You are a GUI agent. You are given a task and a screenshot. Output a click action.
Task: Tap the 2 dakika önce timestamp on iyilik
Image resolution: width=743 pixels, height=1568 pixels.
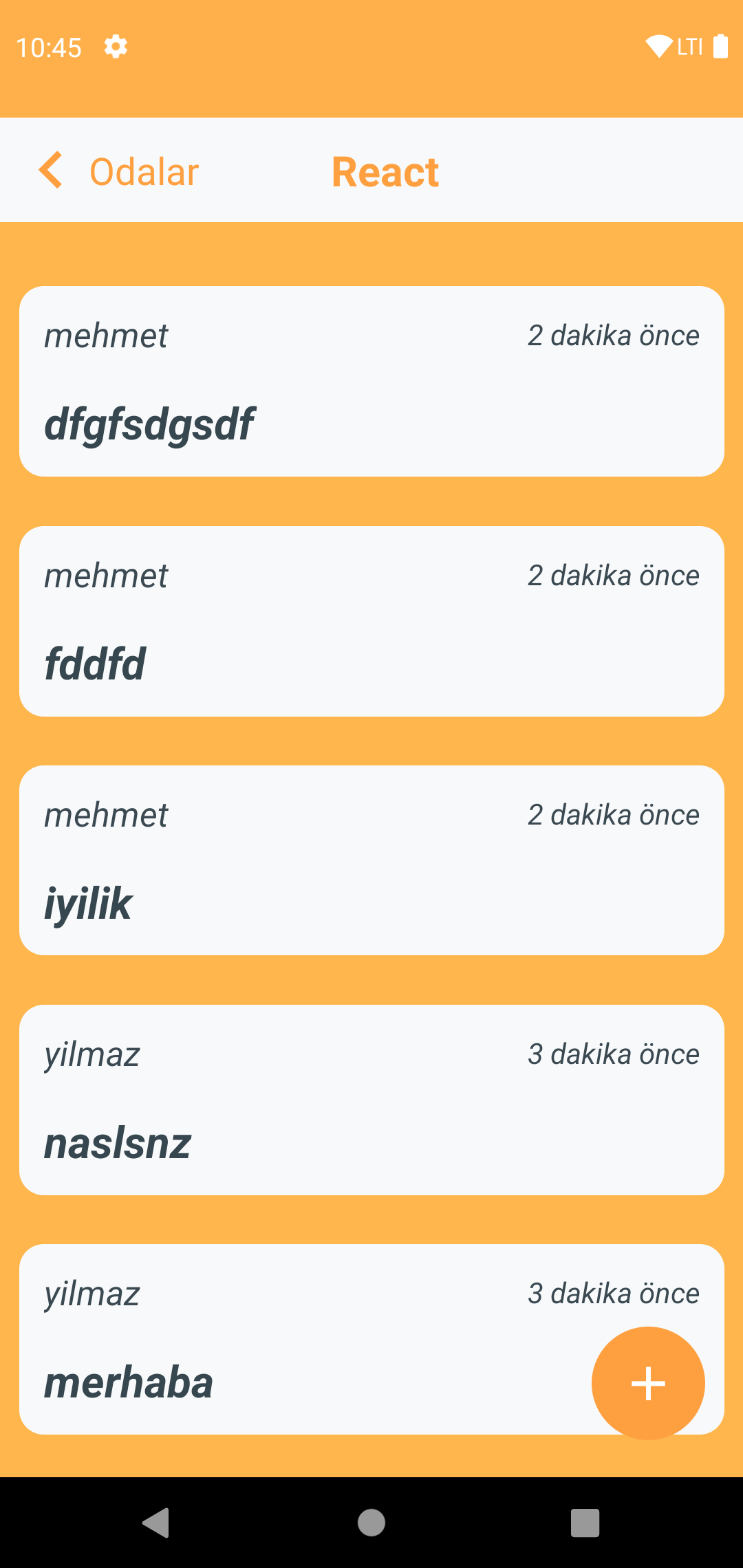[x=614, y=814]
